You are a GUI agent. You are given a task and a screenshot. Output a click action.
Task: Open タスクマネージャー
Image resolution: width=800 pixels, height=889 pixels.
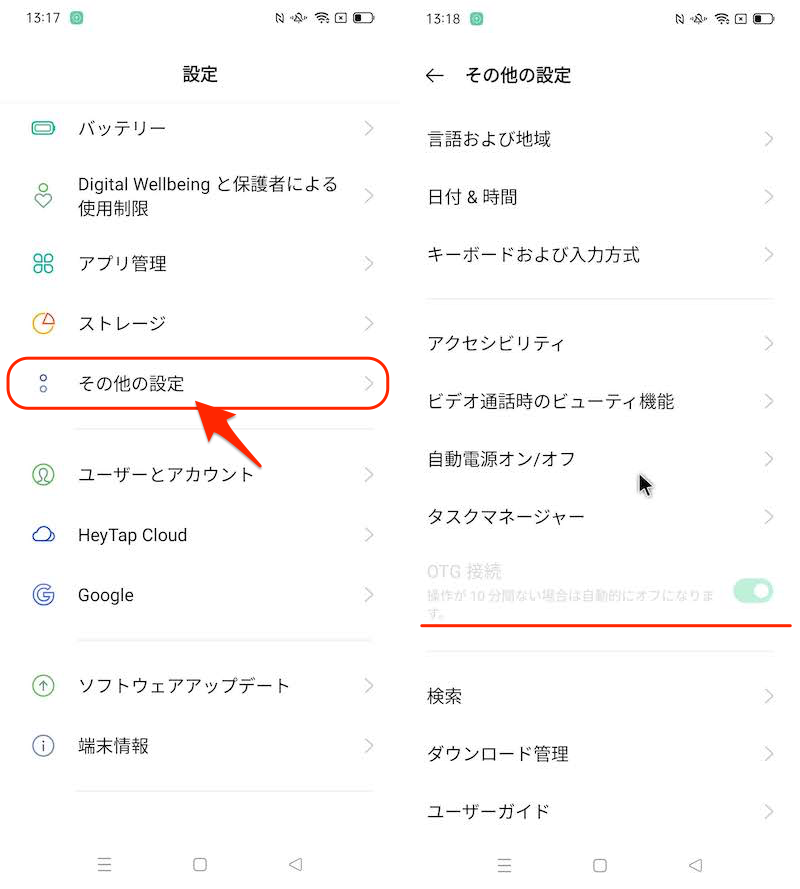(598, 517)
